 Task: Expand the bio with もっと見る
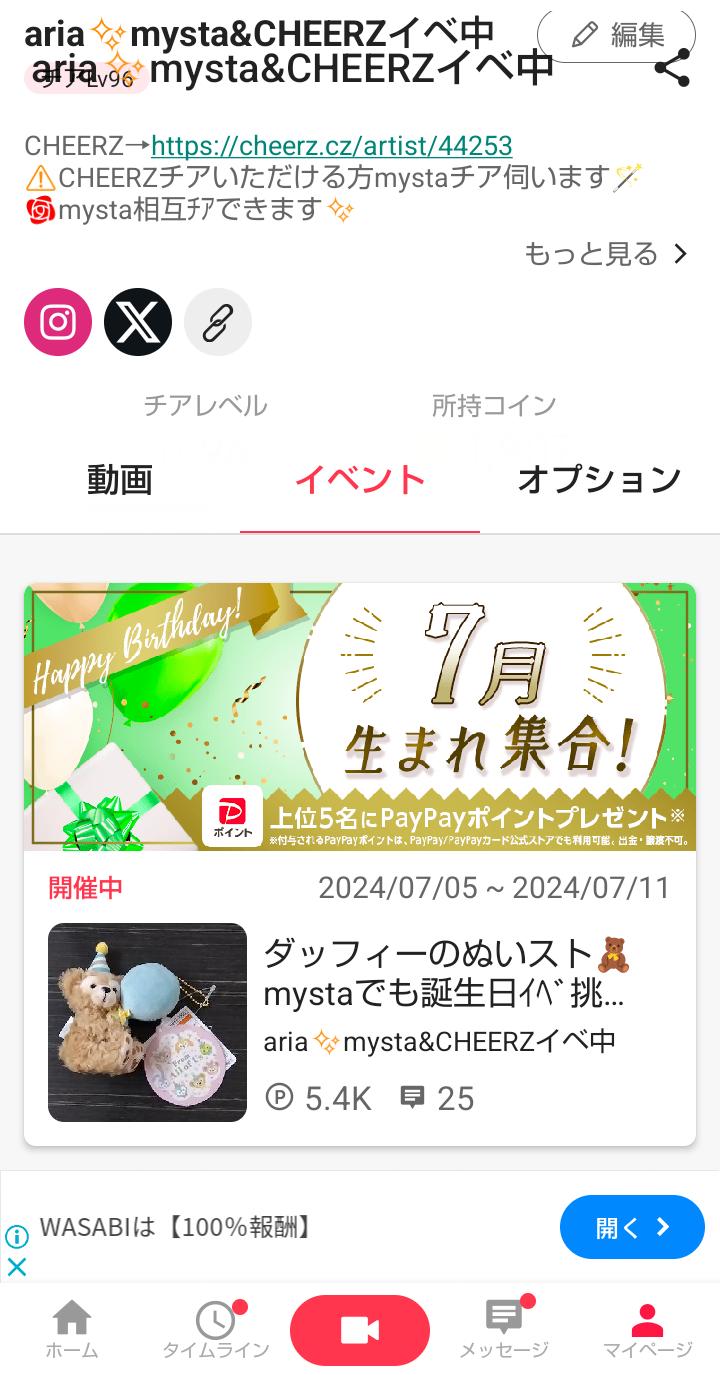[x=606, y=254]
